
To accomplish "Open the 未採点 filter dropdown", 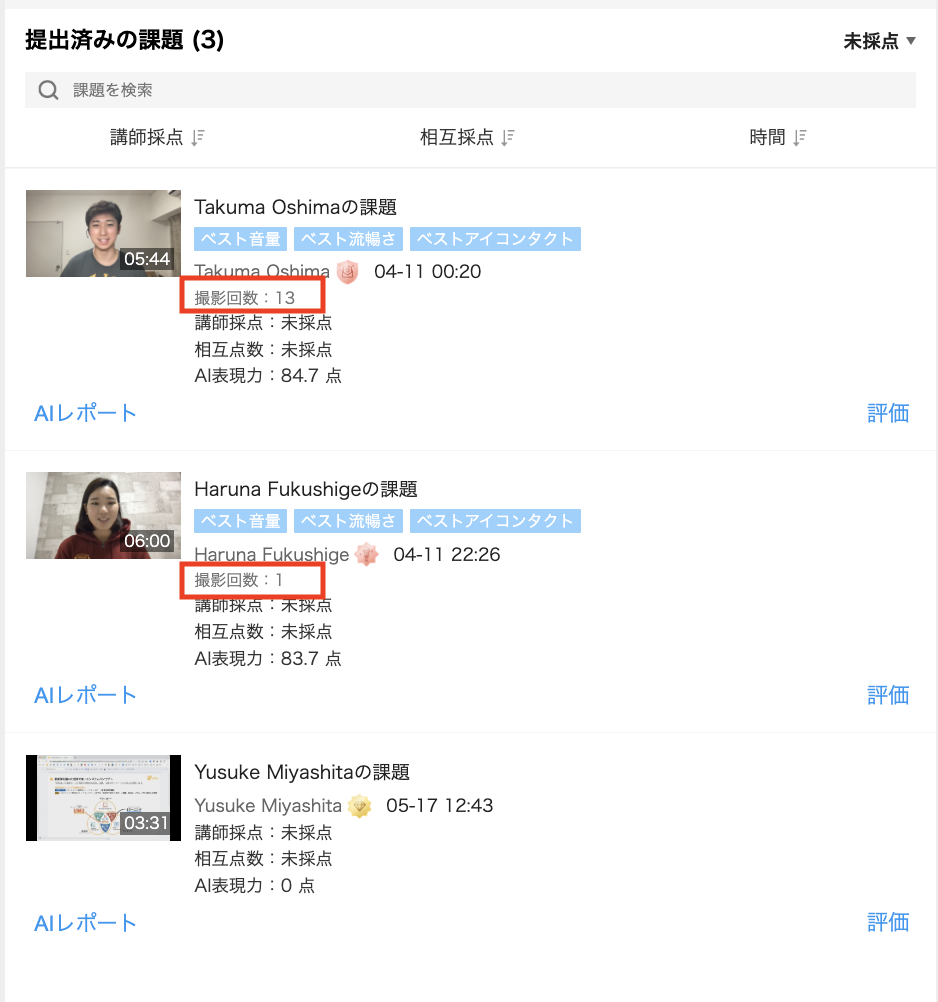I will pos(879,42).
